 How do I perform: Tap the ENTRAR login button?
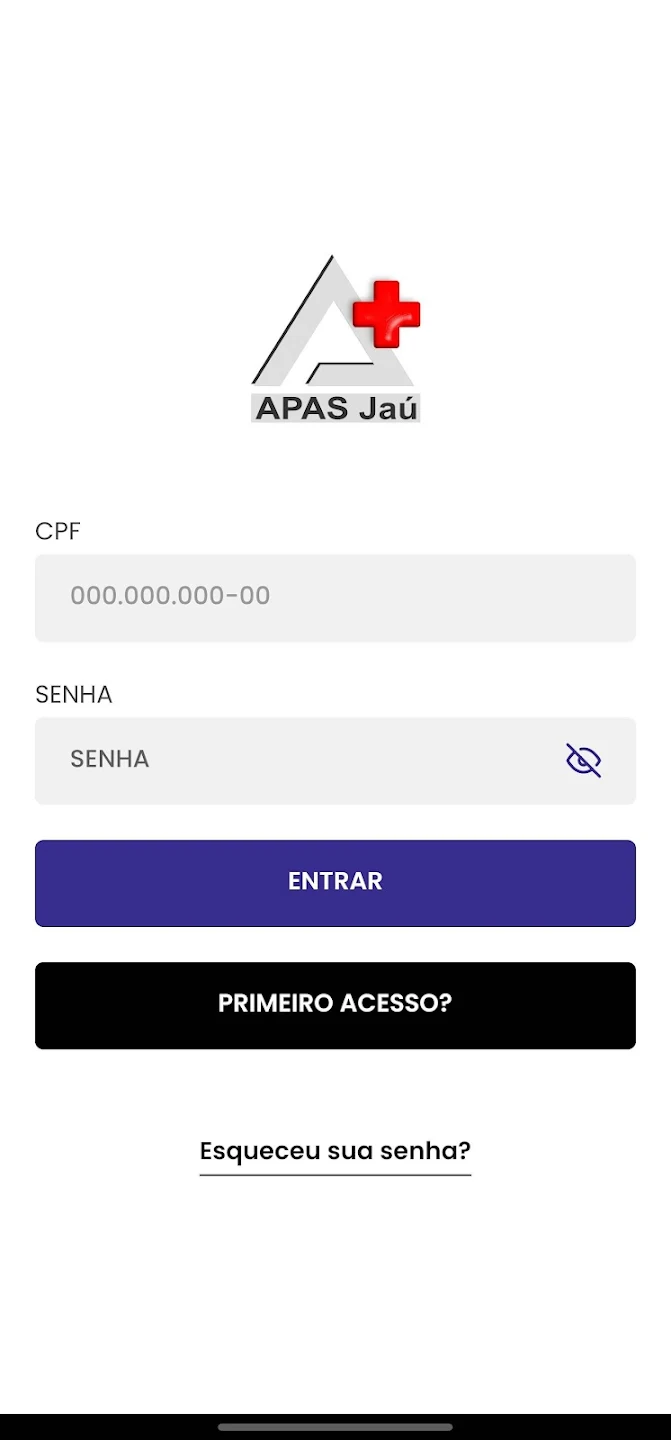point(335,882)
